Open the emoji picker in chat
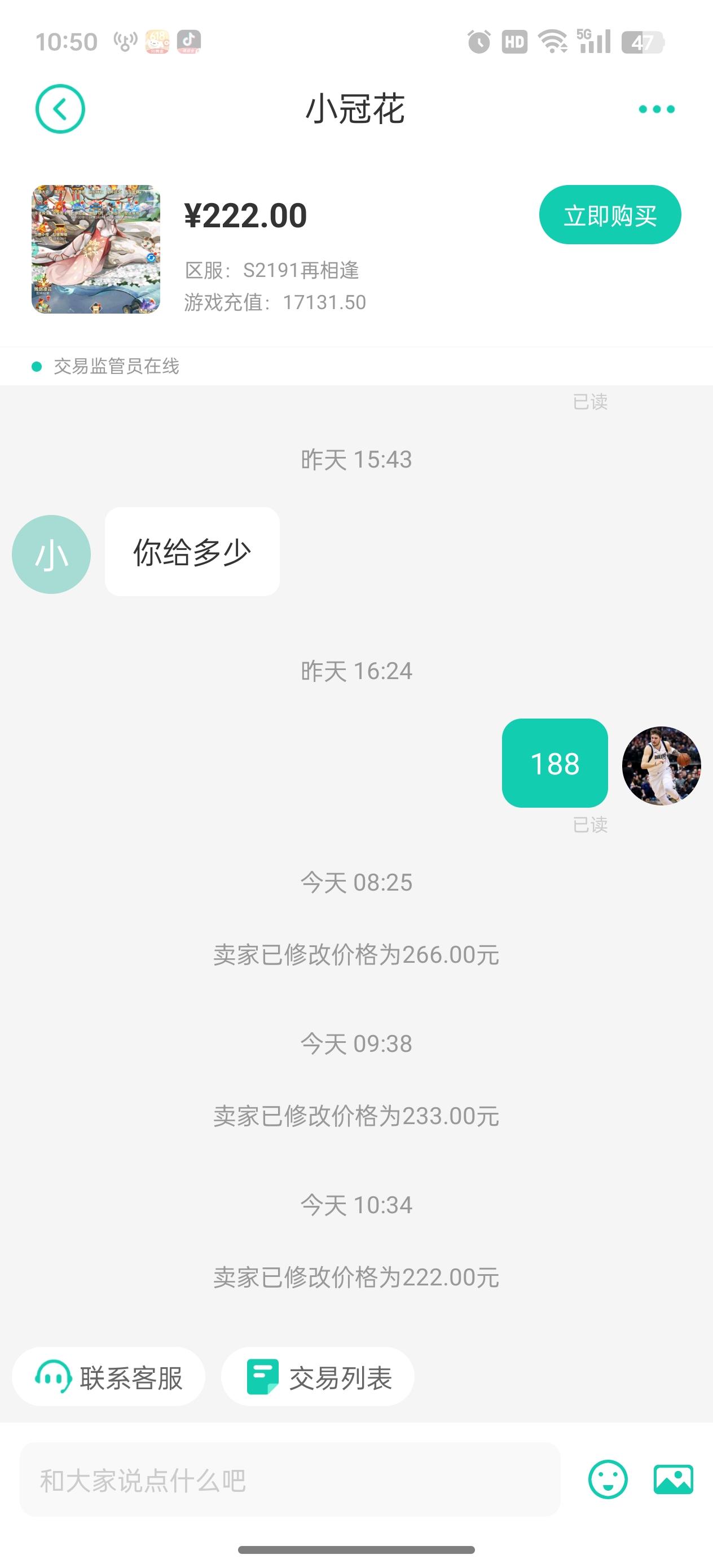Screen dimensions: 713x1568 608,1480
